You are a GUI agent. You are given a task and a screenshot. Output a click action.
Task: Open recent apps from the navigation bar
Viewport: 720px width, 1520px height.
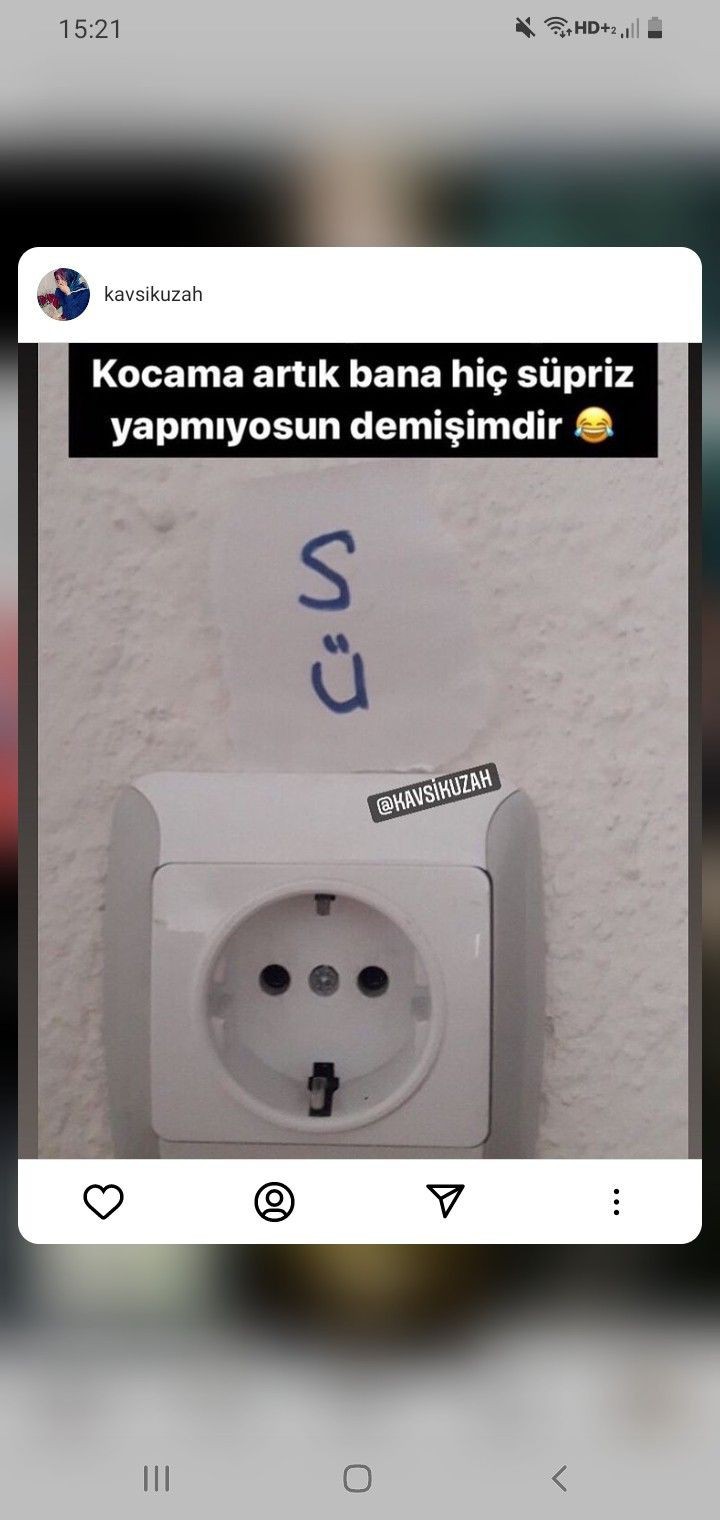tap(156, 1478)
